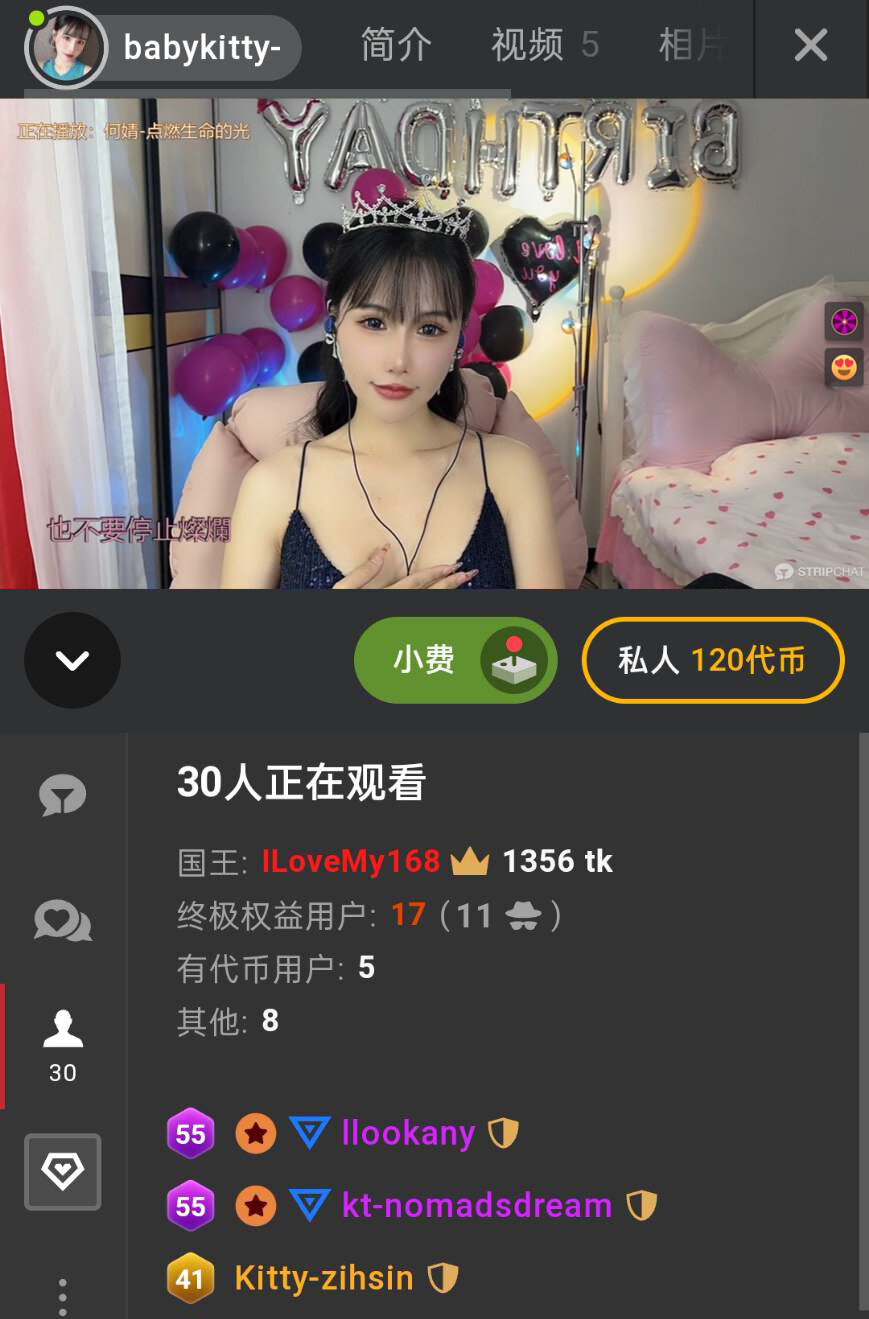869x1319 pixels.
Task: Switch to the 简介 tab
Action: 396,45
